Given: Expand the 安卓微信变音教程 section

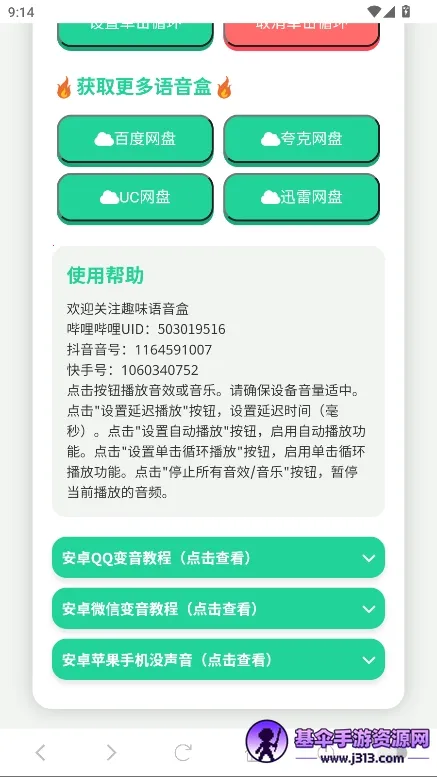Looking at the screenshot, I should point(218,609).
